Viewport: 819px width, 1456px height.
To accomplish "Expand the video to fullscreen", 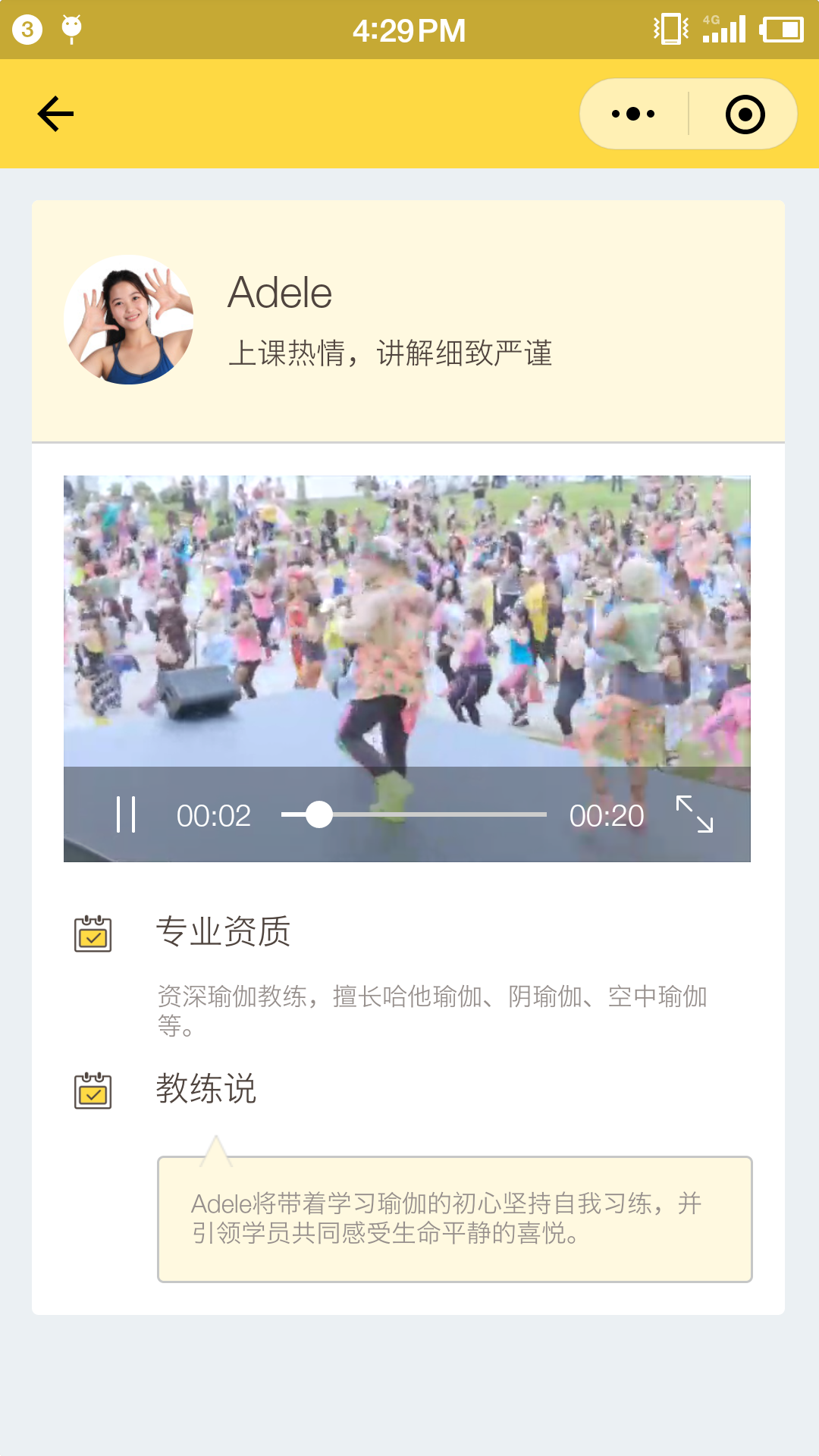I will (695, 814).
